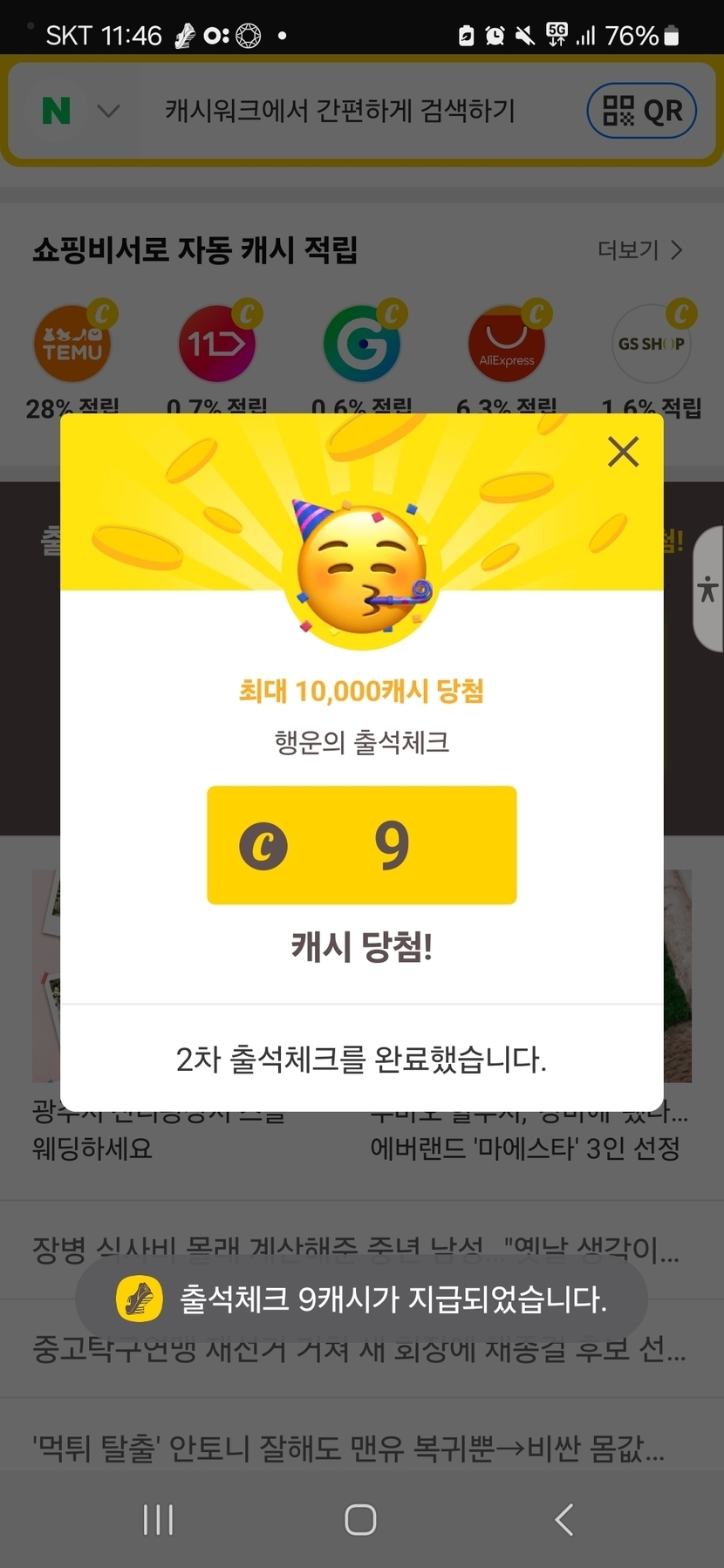The image size is (724, 1568).
Task: Open the QR scanner button
Action: (642, 111)
